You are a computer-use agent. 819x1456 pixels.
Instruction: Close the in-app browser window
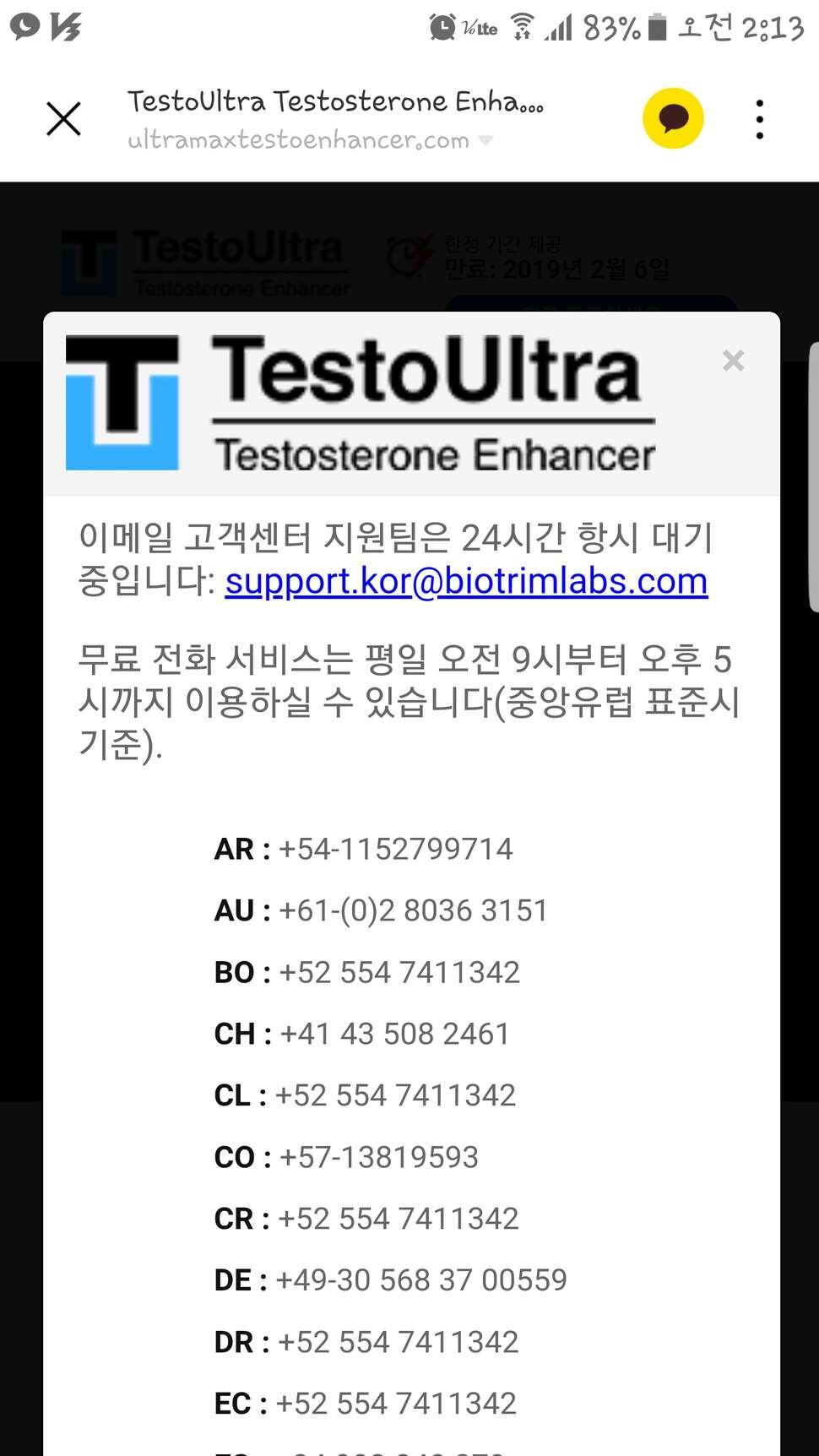(63, 118)
